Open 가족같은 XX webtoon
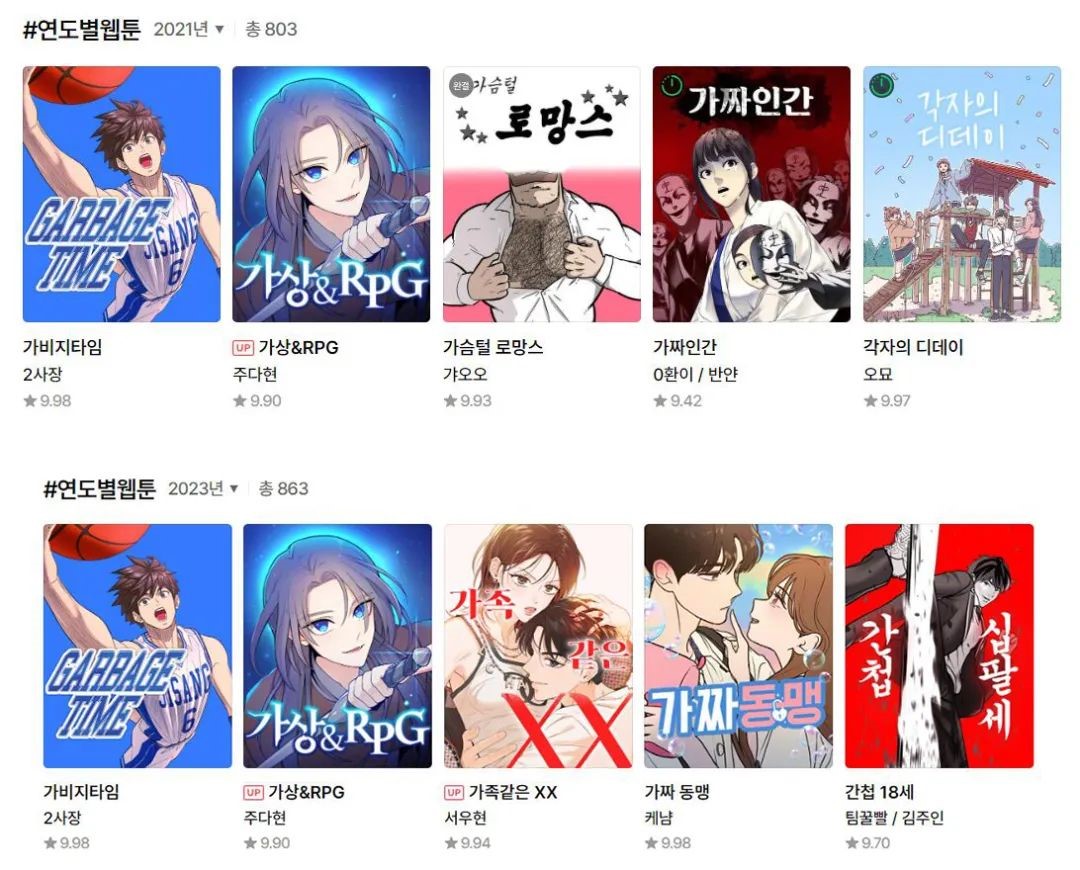The image size is (1080, 870). click(x=538, y=646)
